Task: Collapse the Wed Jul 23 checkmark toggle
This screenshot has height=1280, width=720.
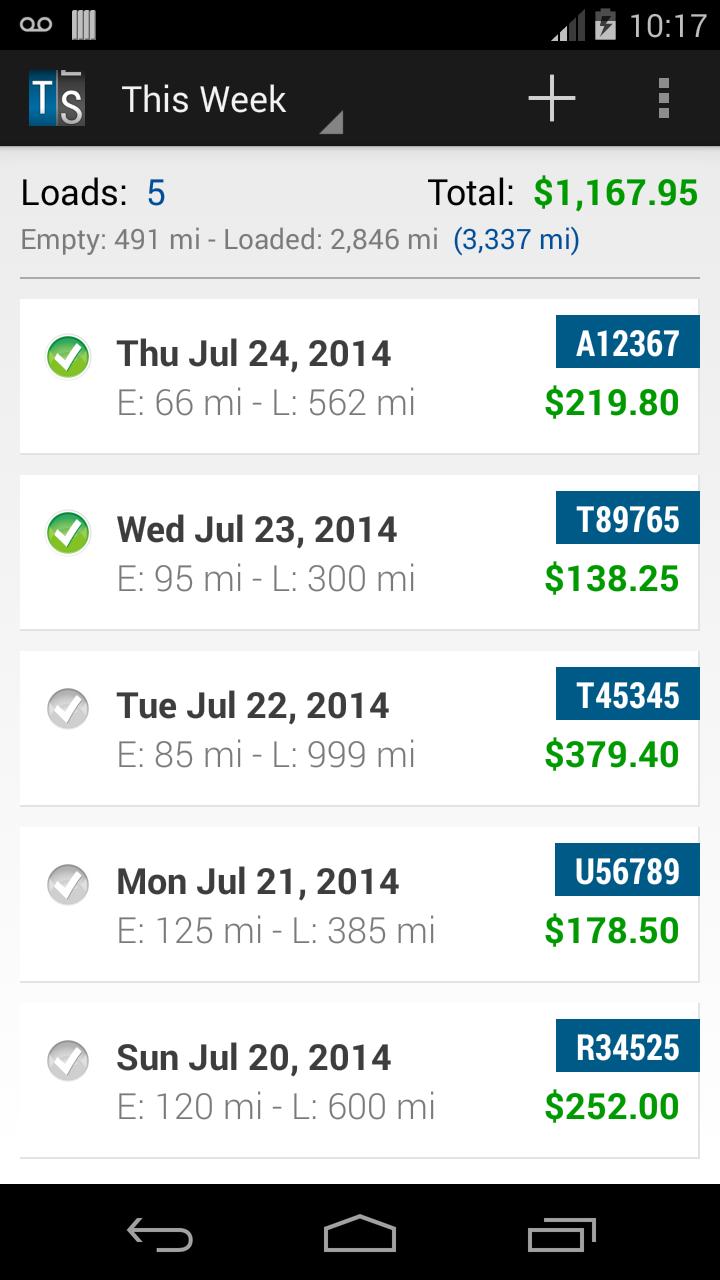Action: tap(67, 530)
